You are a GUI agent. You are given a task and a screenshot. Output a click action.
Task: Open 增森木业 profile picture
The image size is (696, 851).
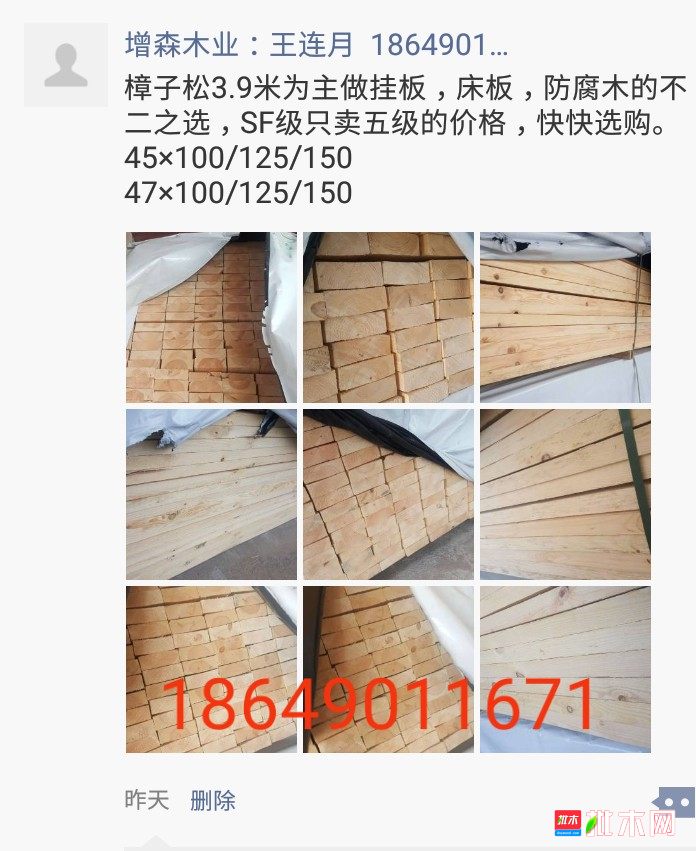pyautogui.click(x=66, y=65)
